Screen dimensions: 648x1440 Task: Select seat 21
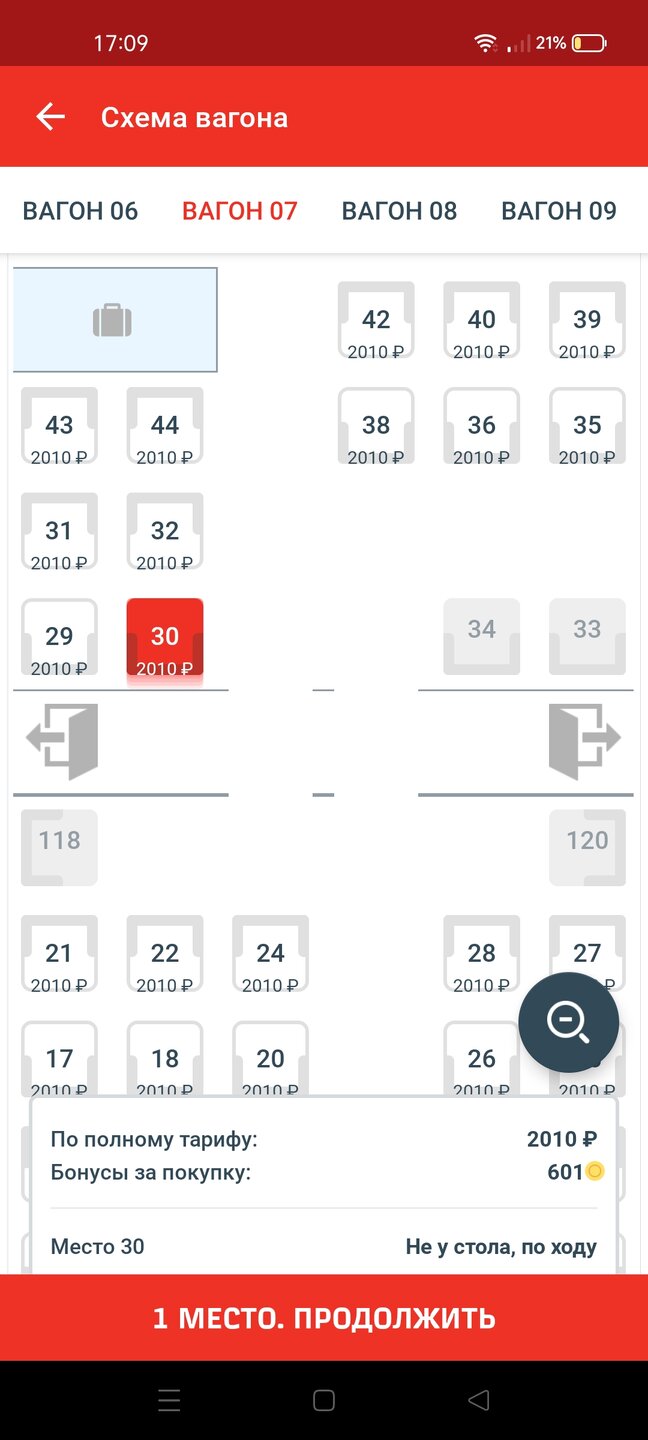(x=59, y=955)
